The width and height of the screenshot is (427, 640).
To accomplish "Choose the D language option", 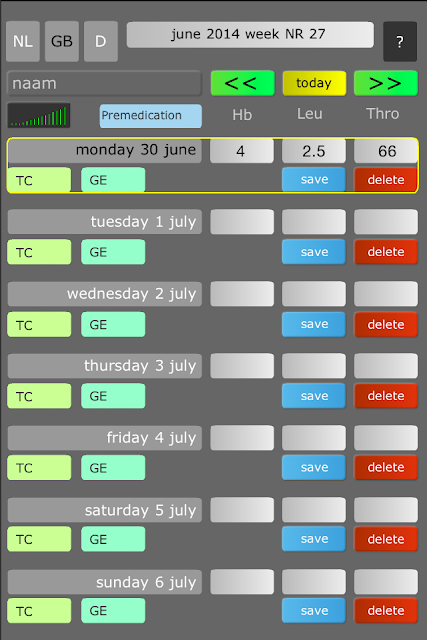I will pyautogui.click(x=101, y=42).
